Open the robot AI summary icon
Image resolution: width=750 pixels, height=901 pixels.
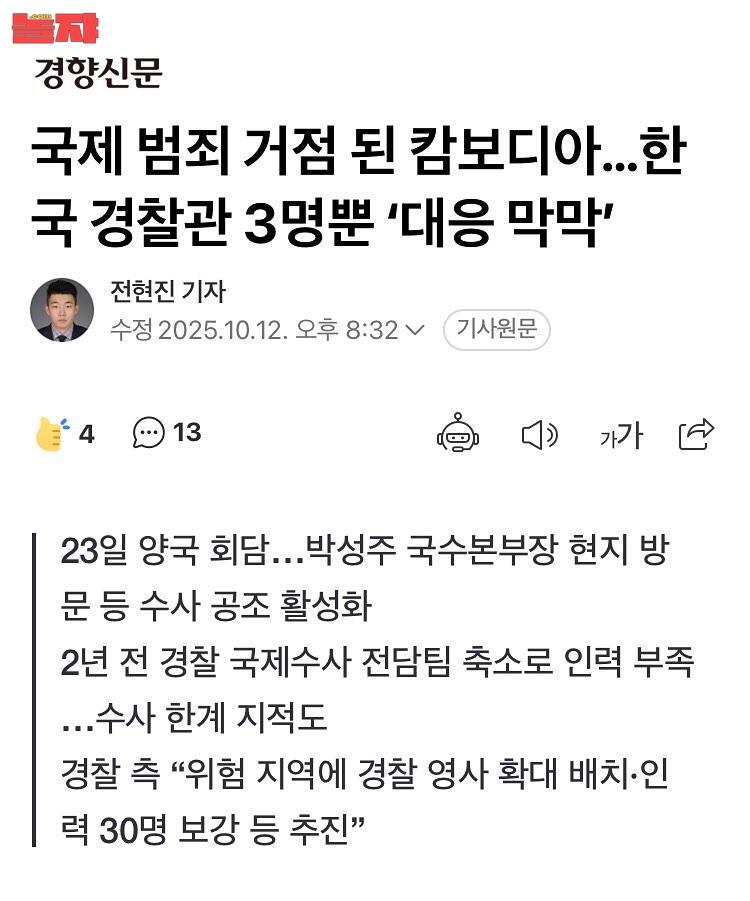pyautogui.click(x=458, y=433)
